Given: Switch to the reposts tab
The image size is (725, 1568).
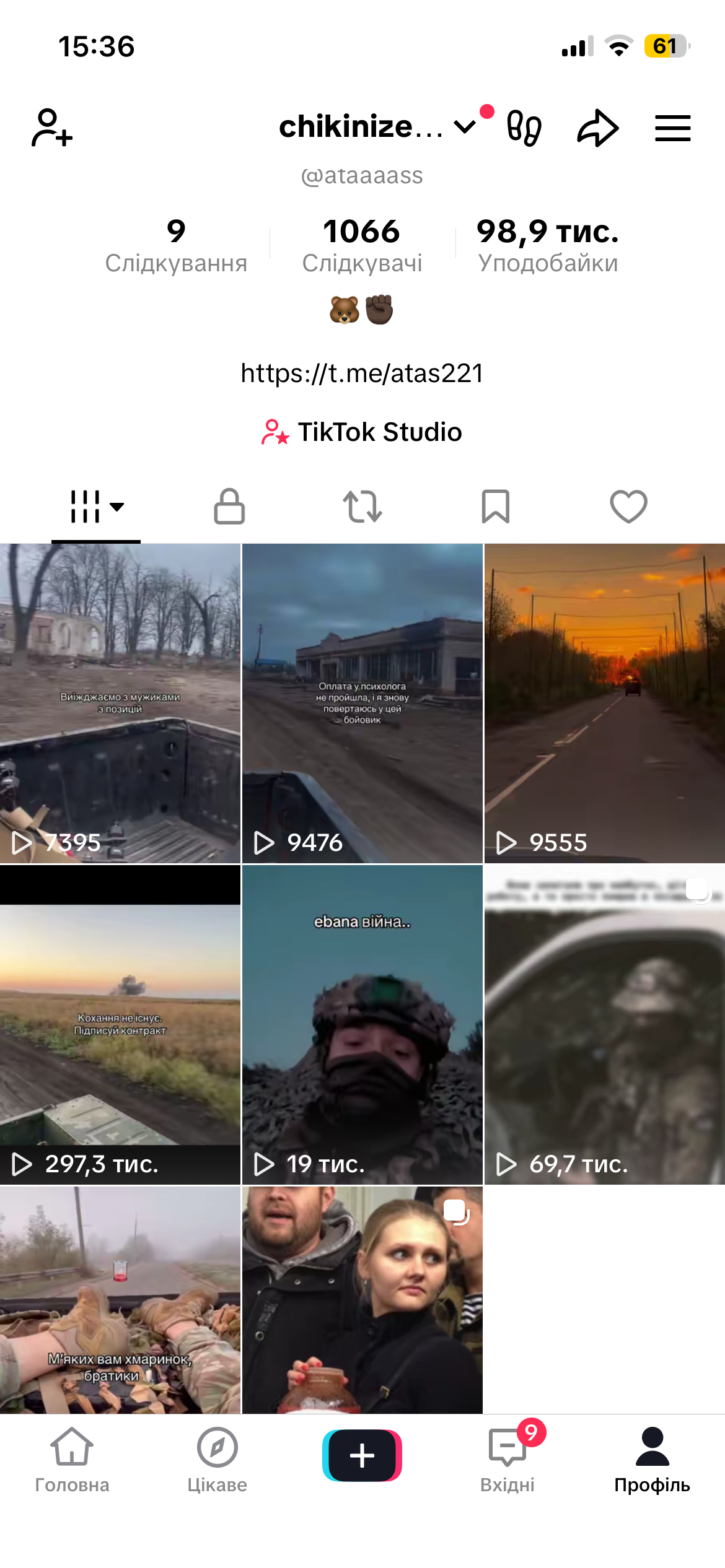Looking at the screenshot, I should [x=362, y=507].
